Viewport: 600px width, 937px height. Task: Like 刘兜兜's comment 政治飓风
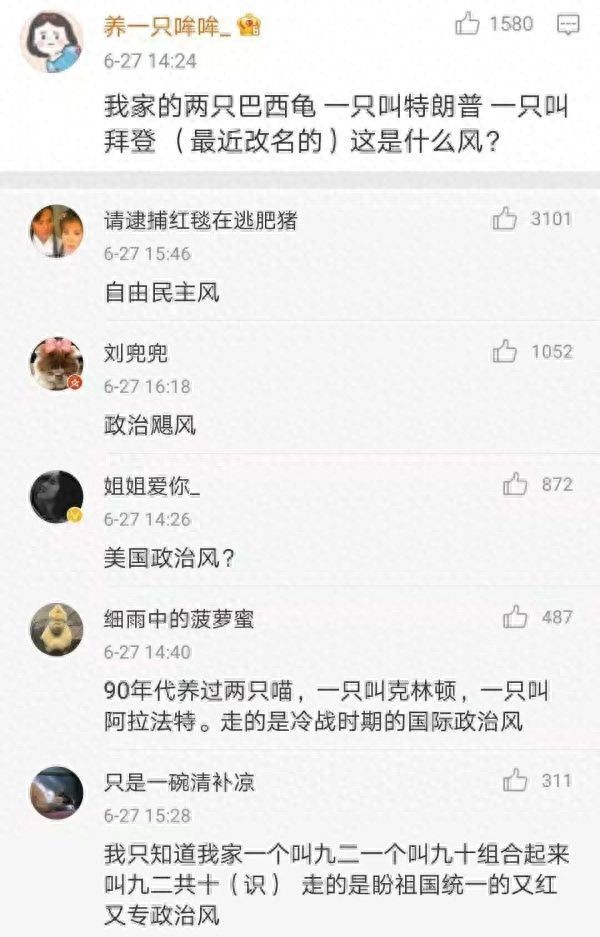(504, 351)
